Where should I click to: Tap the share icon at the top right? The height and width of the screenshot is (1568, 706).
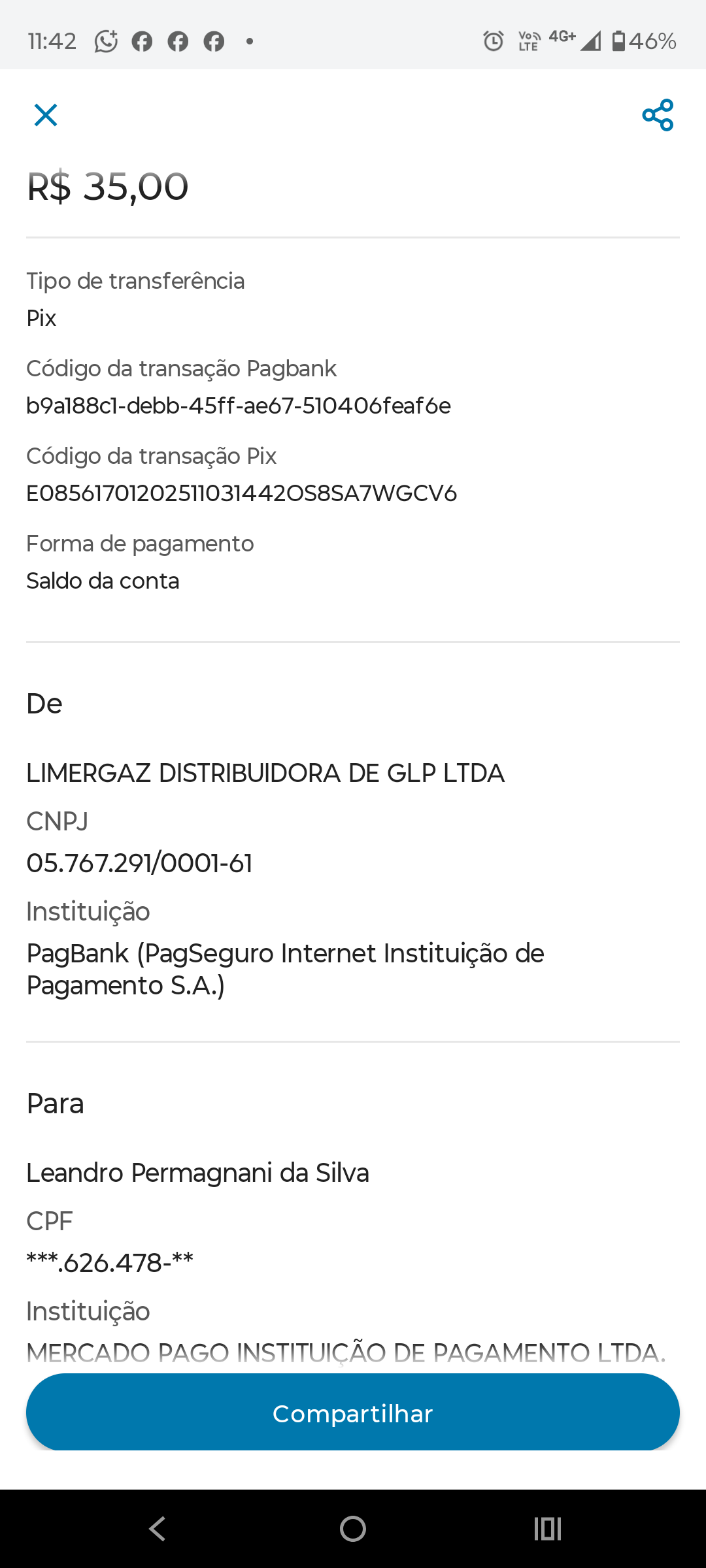(x=658, y=115)
